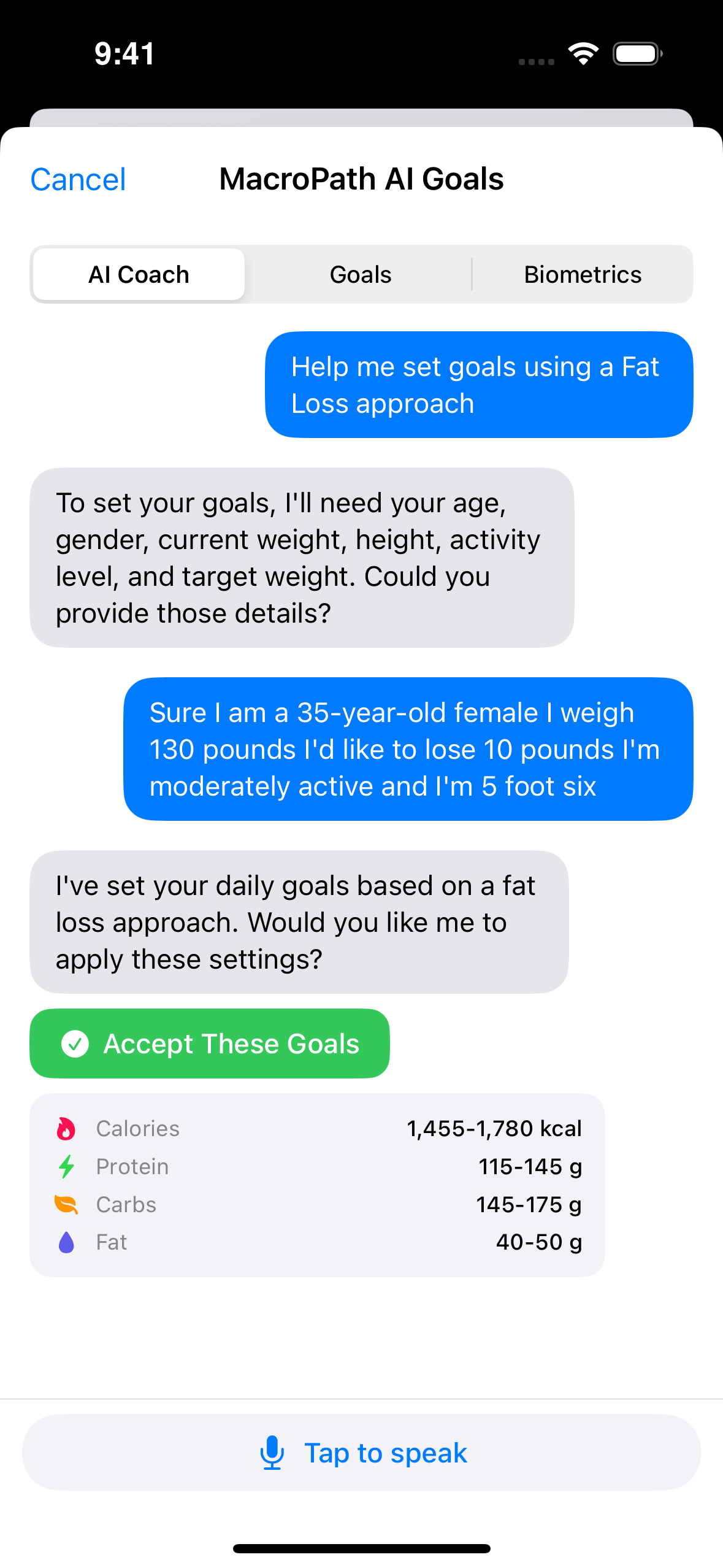Tap the checkmark icon inside Accept button
The width and height of the screenshot is (723, 1568).
click(x=75, y=1043)
